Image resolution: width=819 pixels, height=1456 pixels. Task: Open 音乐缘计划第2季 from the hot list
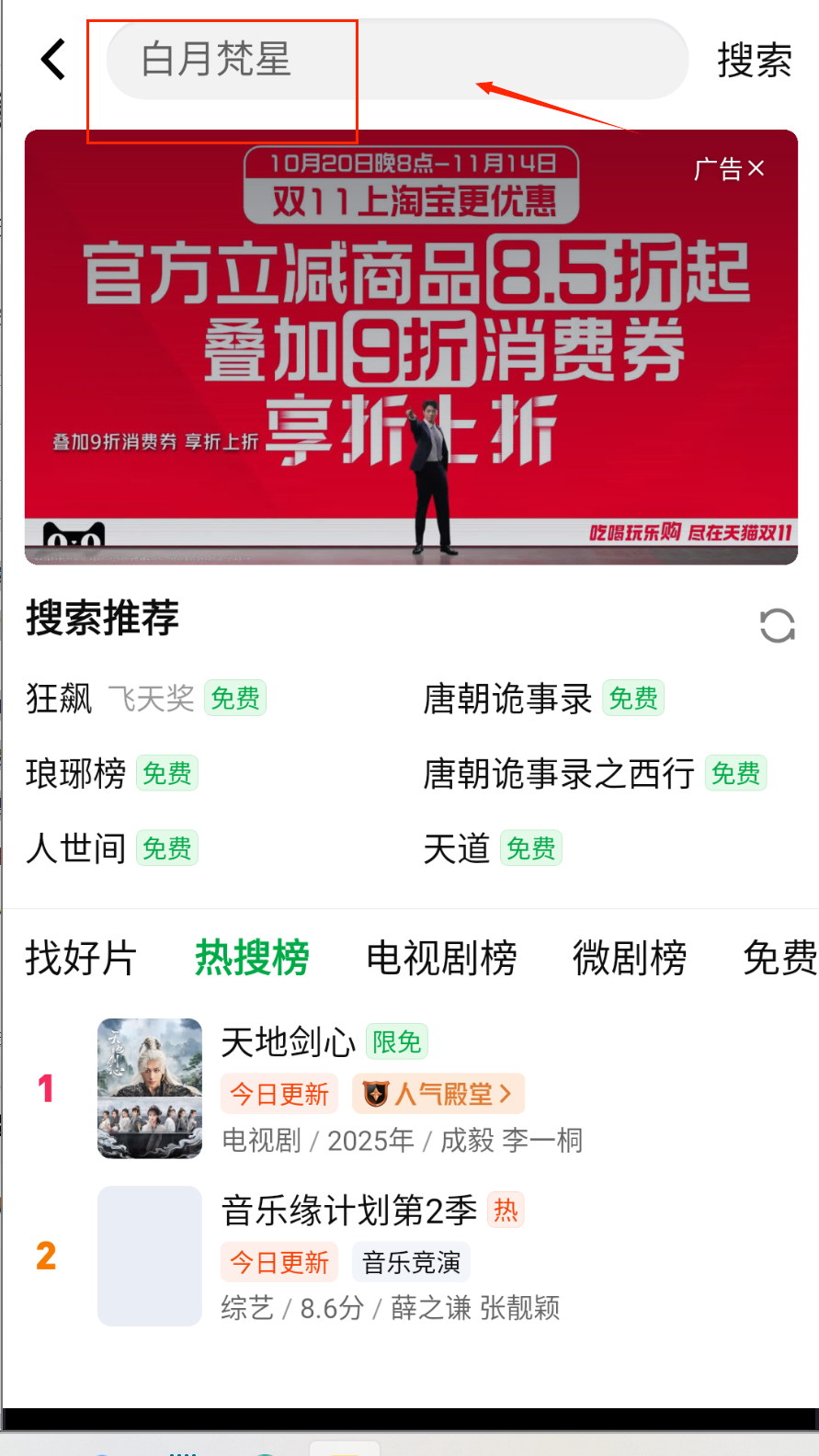[349, 1211]
